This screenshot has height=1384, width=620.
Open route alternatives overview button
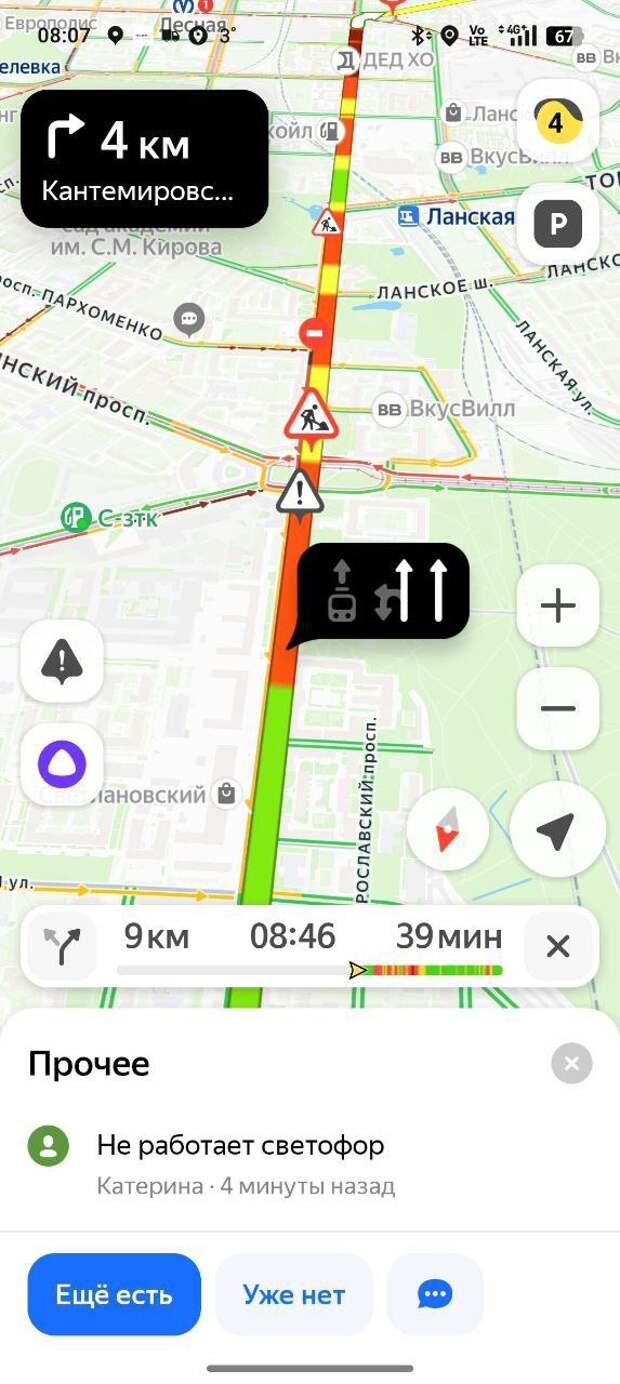click(x=63, y=945)
